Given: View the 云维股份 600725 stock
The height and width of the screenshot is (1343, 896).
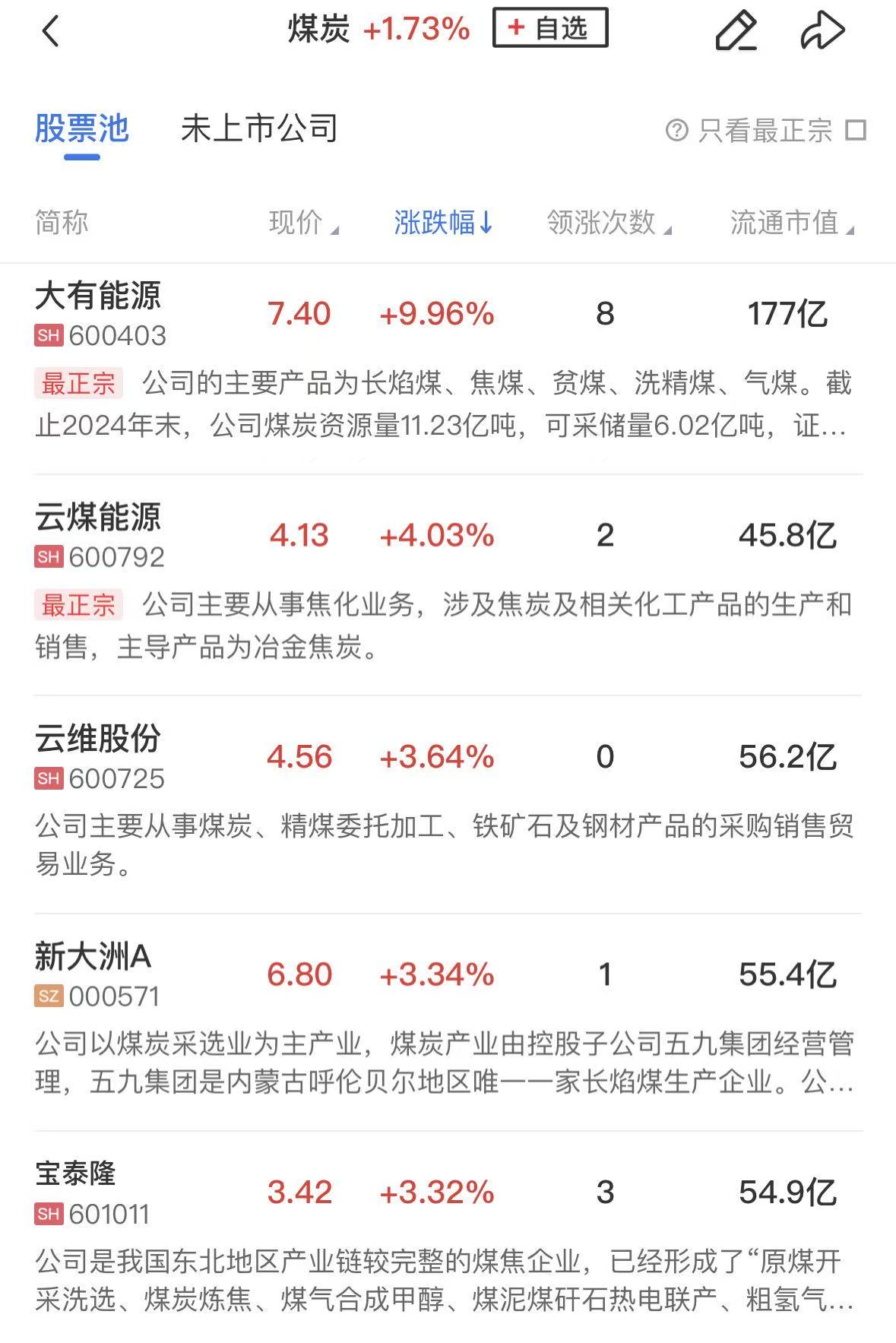Looking at the screenshot, I should (x=99, y=756).
